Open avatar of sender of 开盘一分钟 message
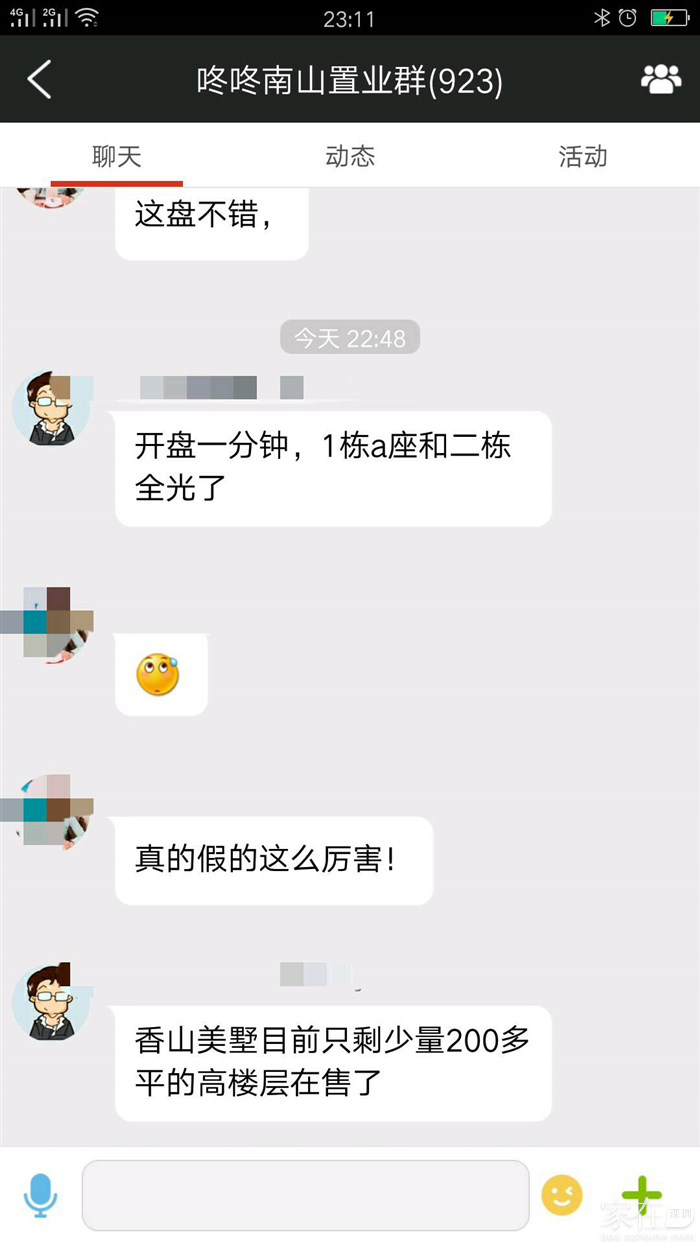The width and height of the screenshot is (700, 1244). pyautogui.click(x=51, y=408)
